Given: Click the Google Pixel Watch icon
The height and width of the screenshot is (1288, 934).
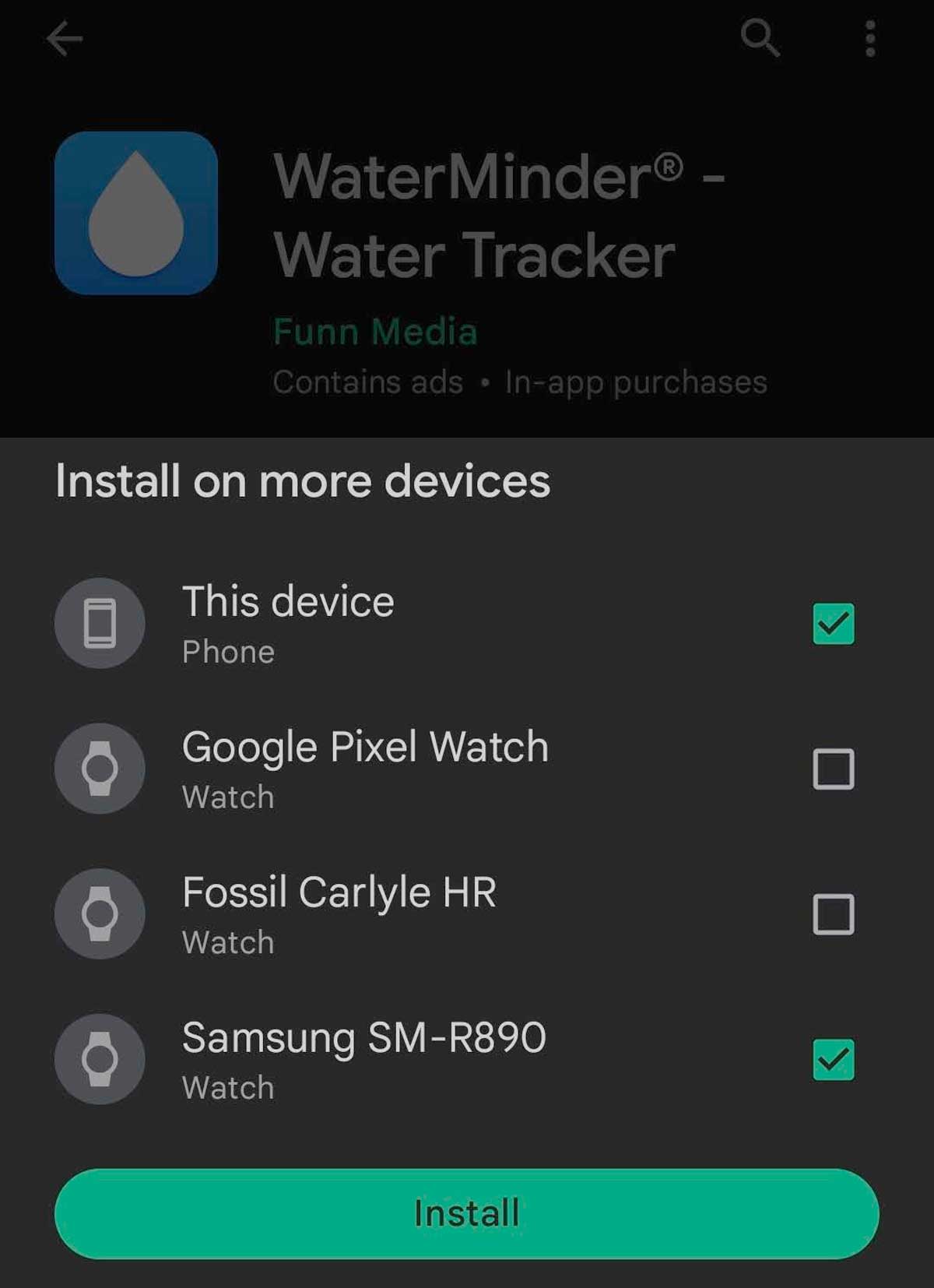Looking at the screenshot, I should [99, 769].
